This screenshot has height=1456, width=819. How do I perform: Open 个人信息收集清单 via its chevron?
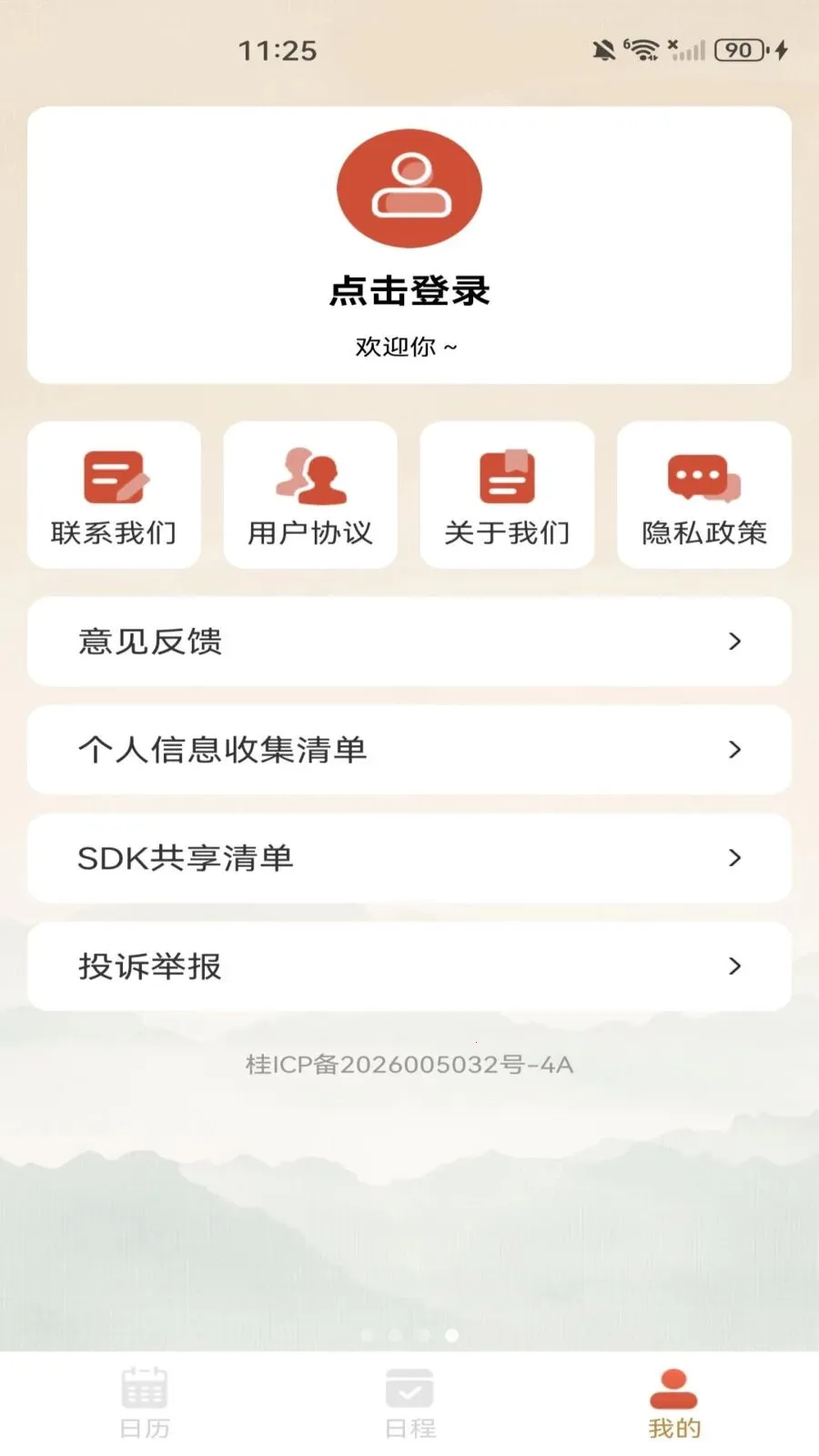point(733,750)
